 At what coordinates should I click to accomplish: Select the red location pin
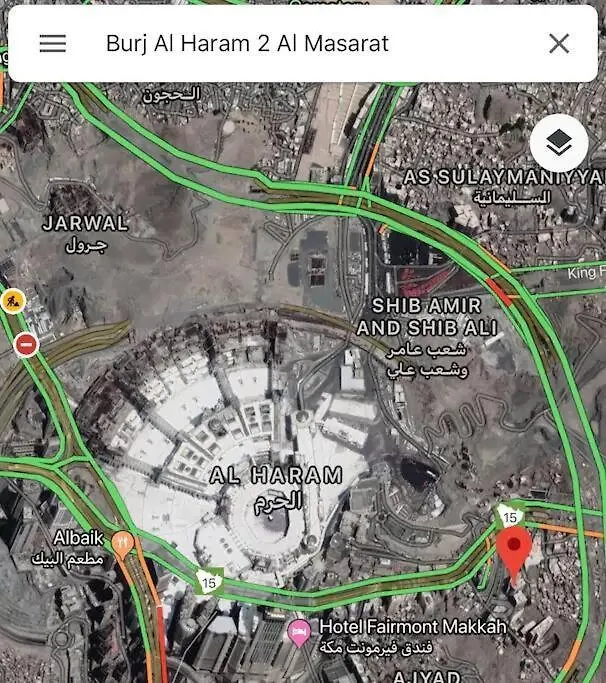[515, 553]
